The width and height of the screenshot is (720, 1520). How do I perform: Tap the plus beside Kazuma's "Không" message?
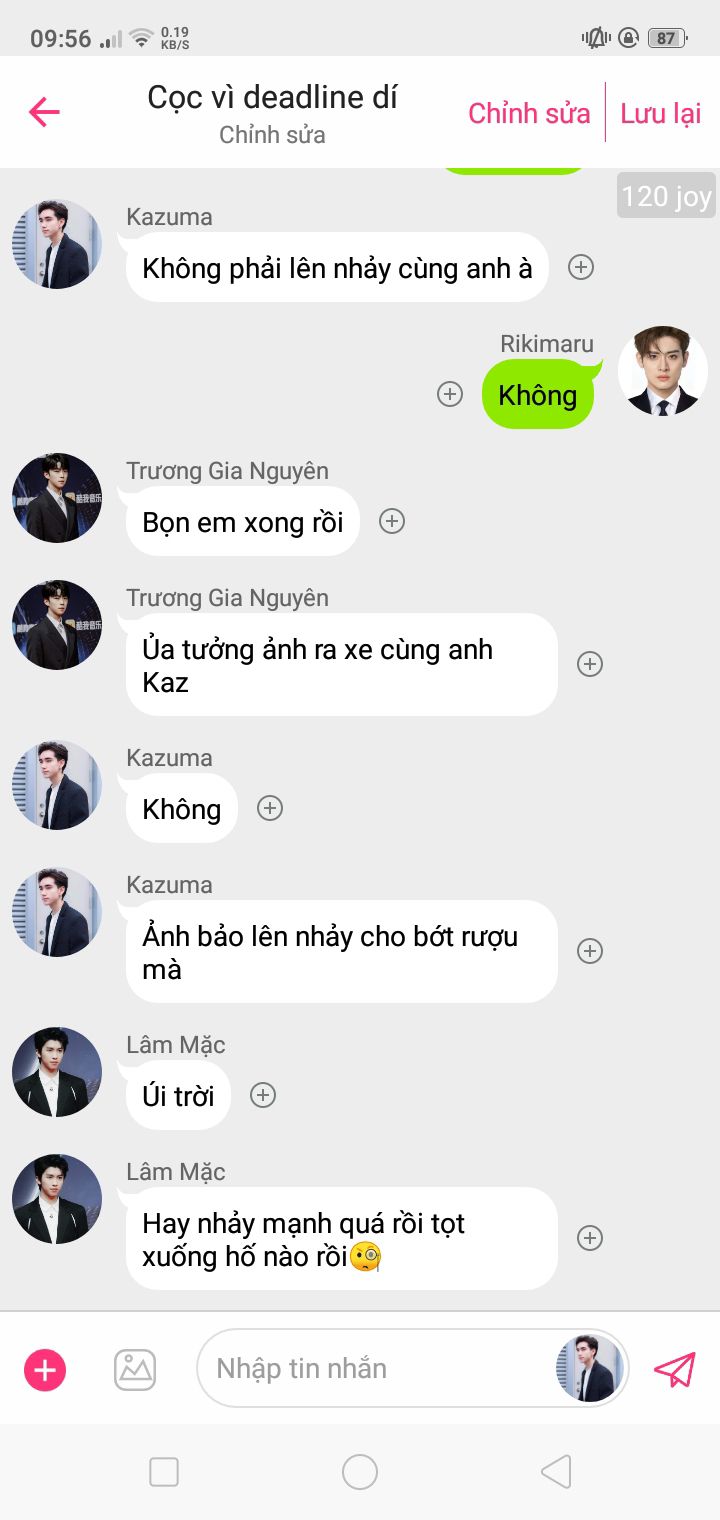(x=270, y=808)
